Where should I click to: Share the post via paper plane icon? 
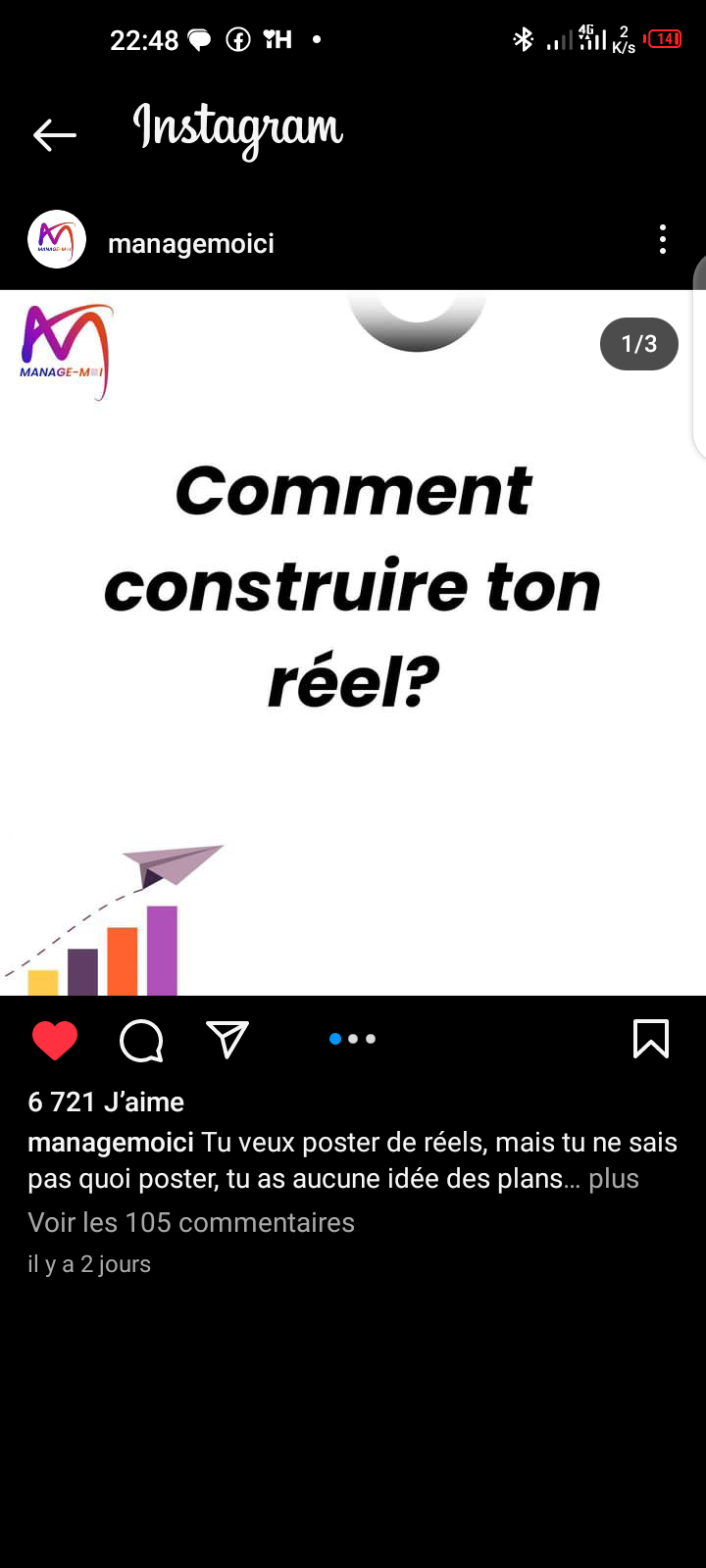(227, 1040)
